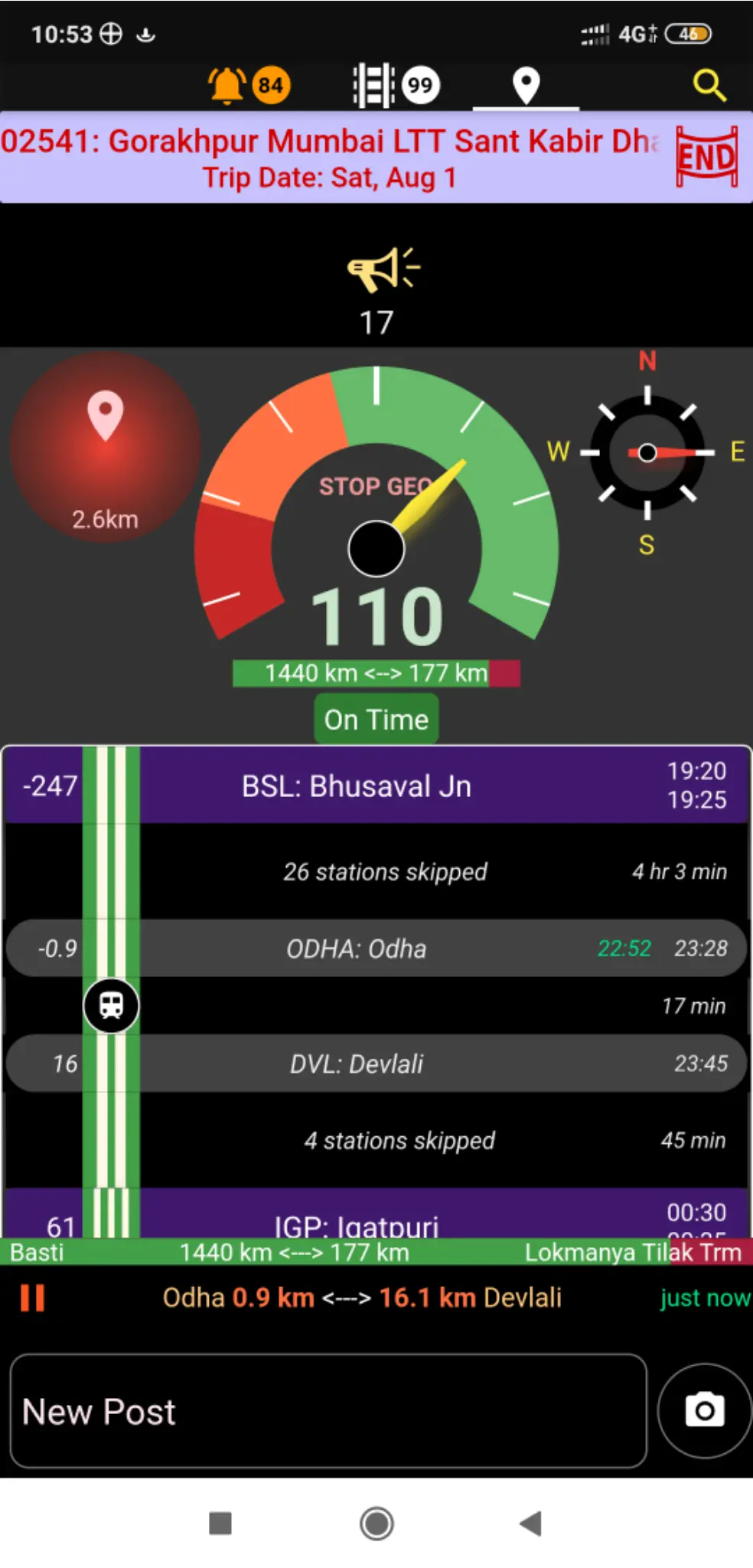753x1568 pixels.
Task: Go back using the system back button
Action: [x=530, y=1524]
